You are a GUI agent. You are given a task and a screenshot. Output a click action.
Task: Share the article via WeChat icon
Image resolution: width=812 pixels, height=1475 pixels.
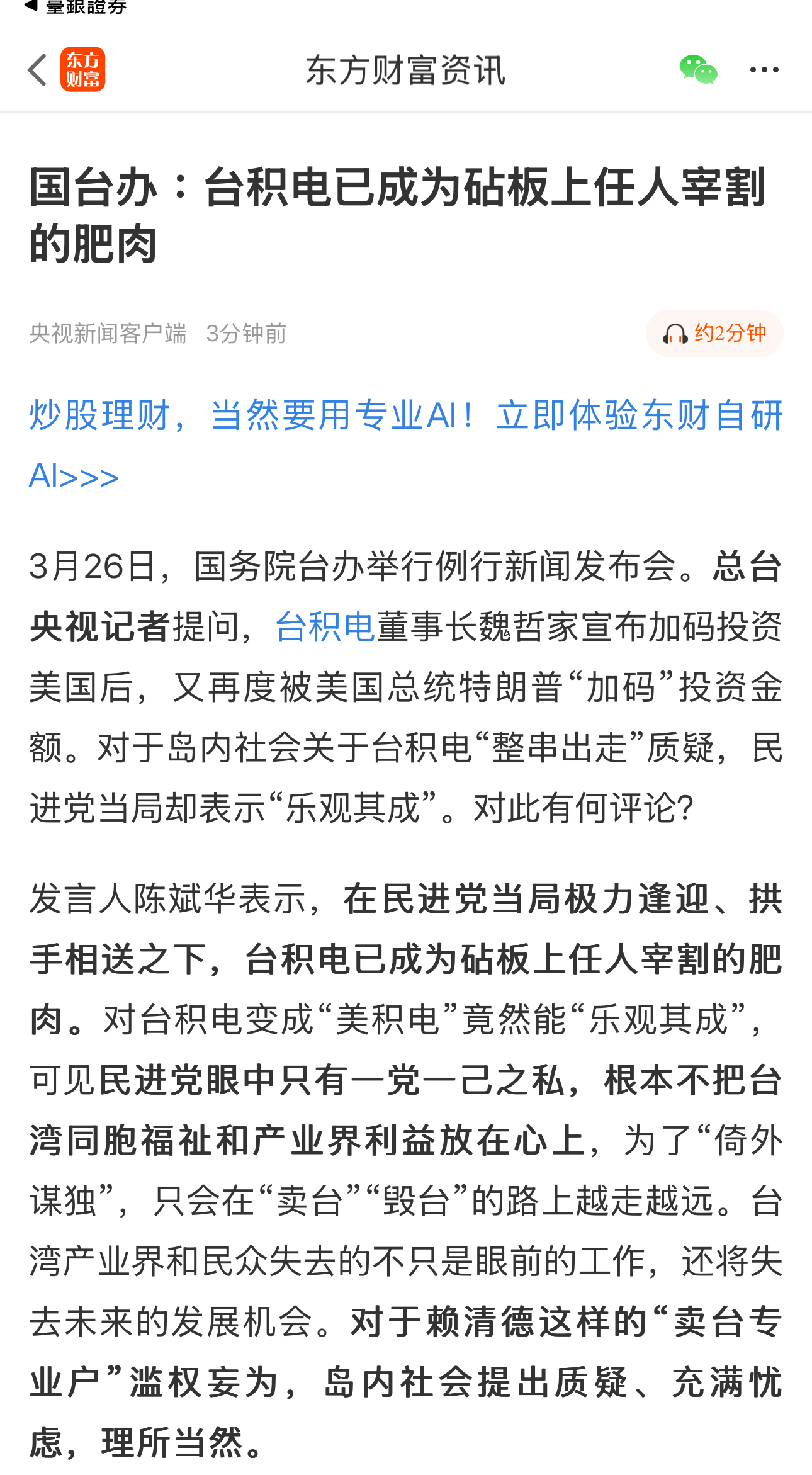(698, 70)
